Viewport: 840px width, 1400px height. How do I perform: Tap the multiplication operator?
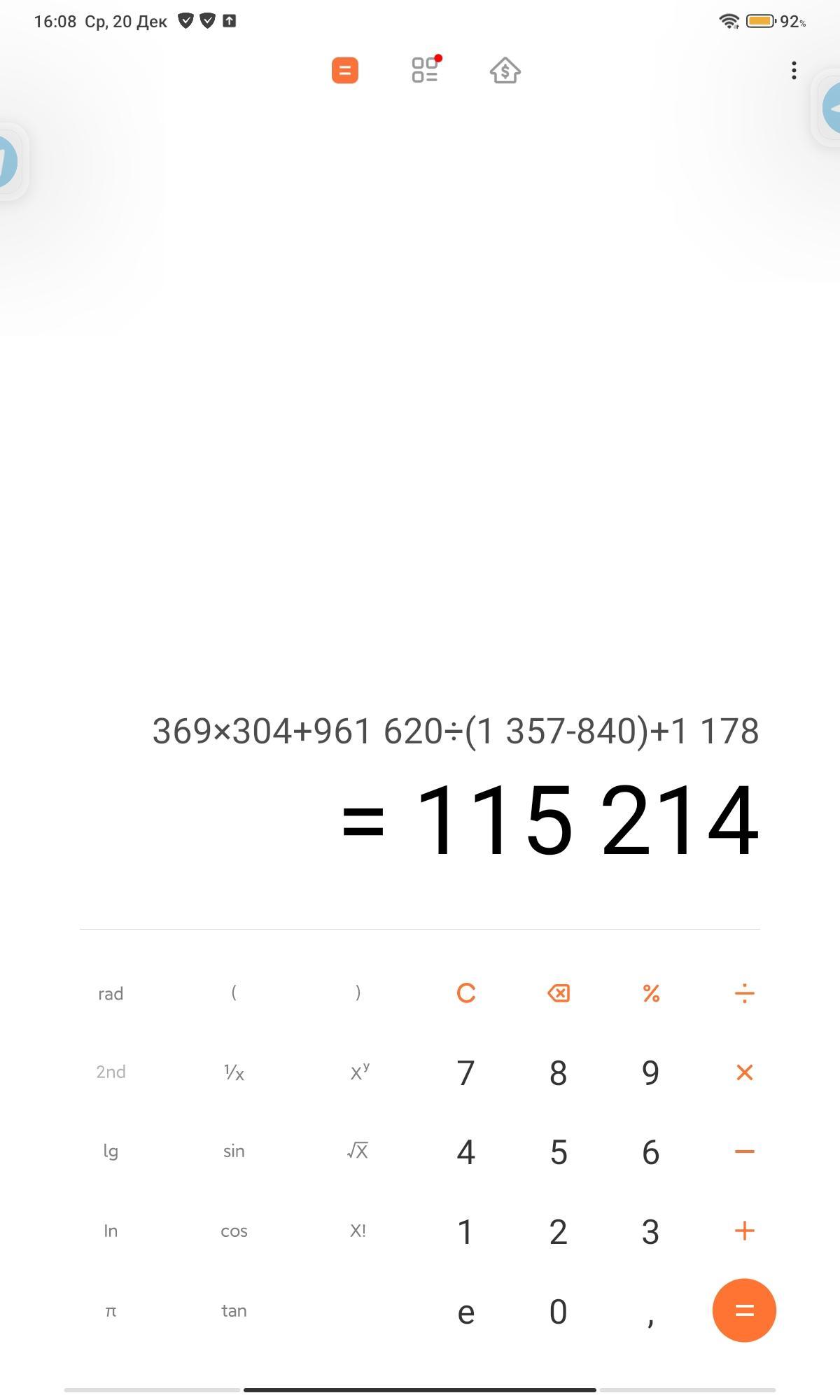pos(744,1072)
